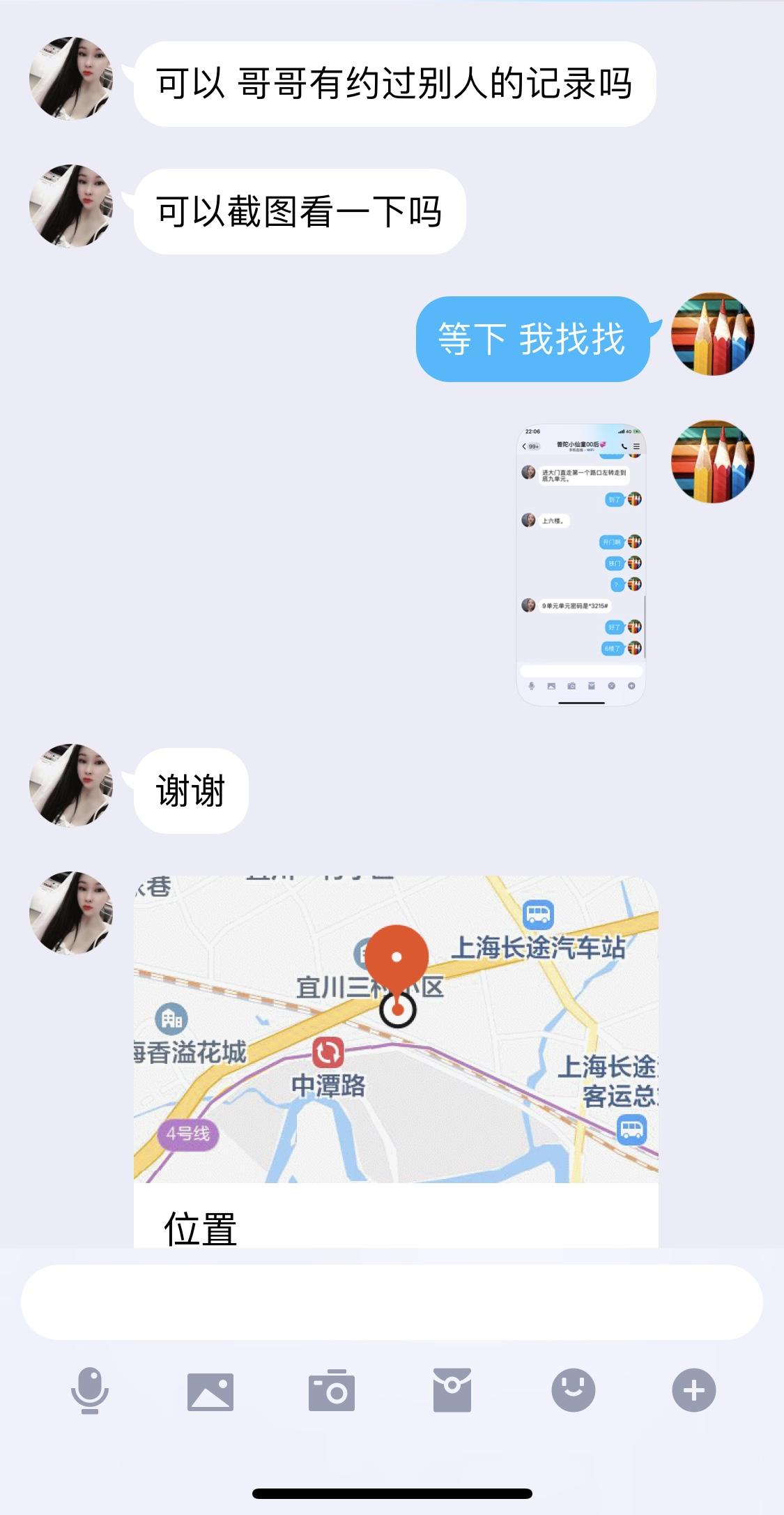Send a red packet

pyautogui.click(x=452, y=1390)
